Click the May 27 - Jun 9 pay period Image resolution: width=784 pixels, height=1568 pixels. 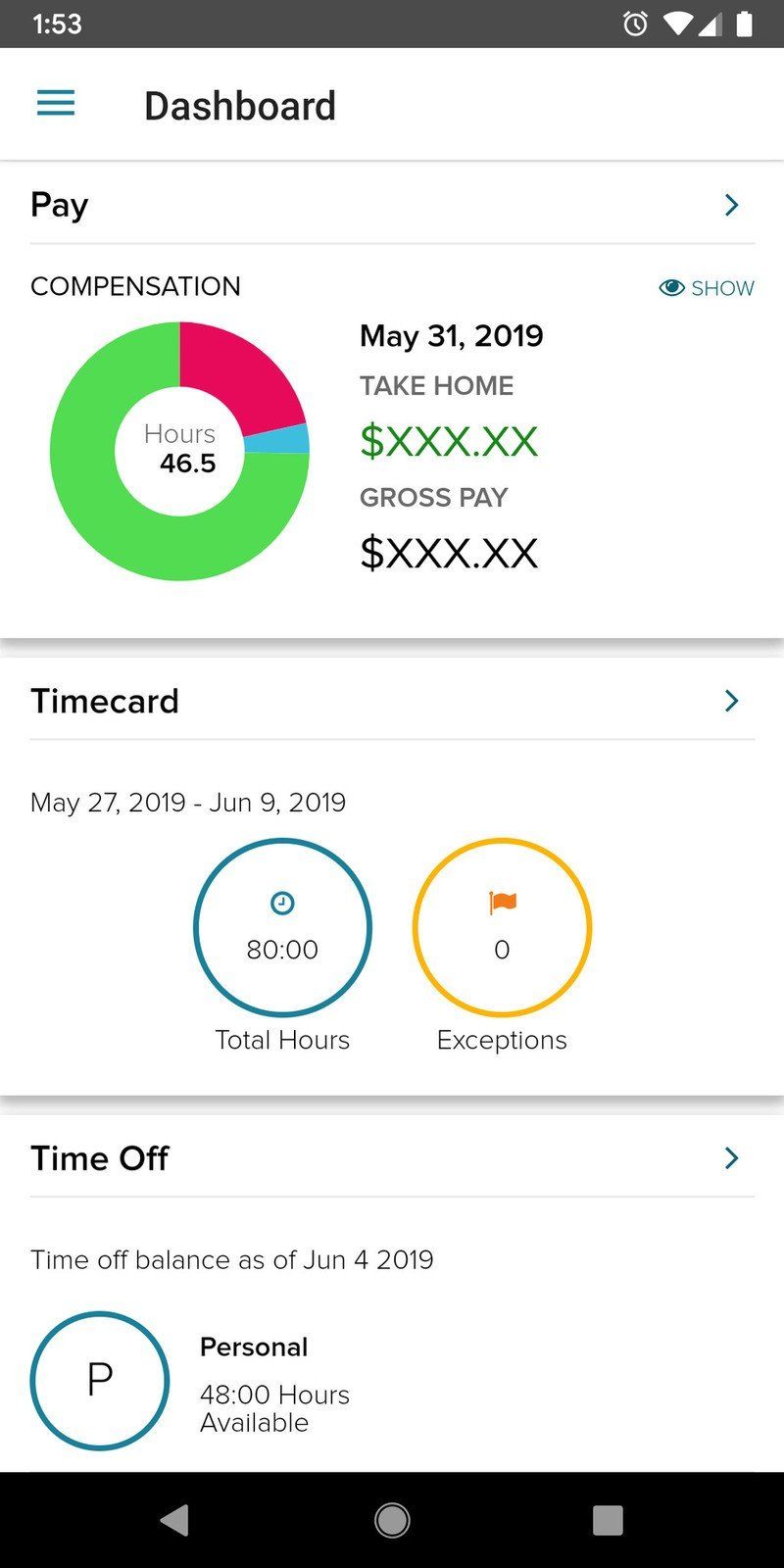tap(188, 802)
